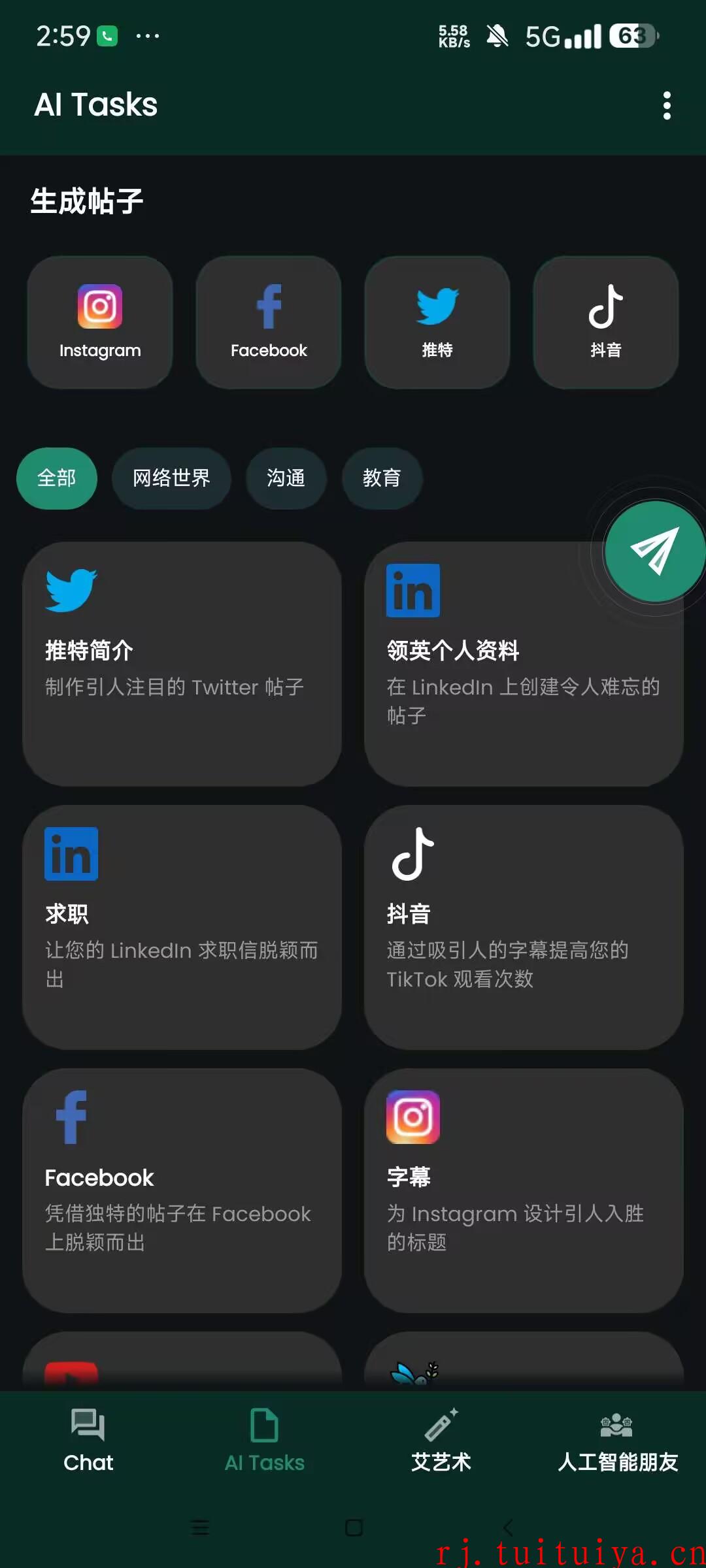
Task: Go to the Chat tab
Action: [x=88, y=1441]
